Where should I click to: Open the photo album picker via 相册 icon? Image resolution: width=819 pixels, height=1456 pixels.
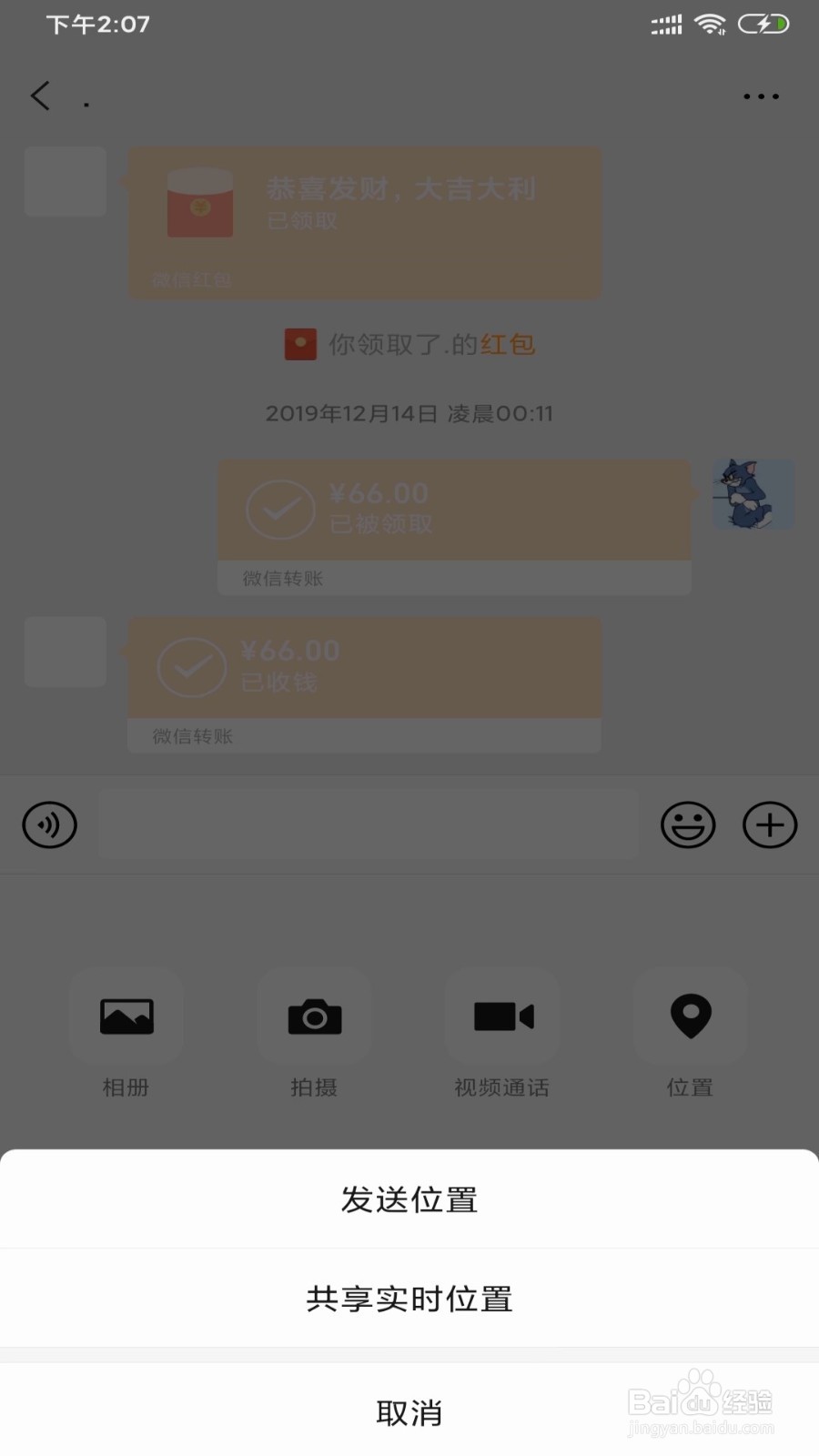click(x=126, y=1016)
